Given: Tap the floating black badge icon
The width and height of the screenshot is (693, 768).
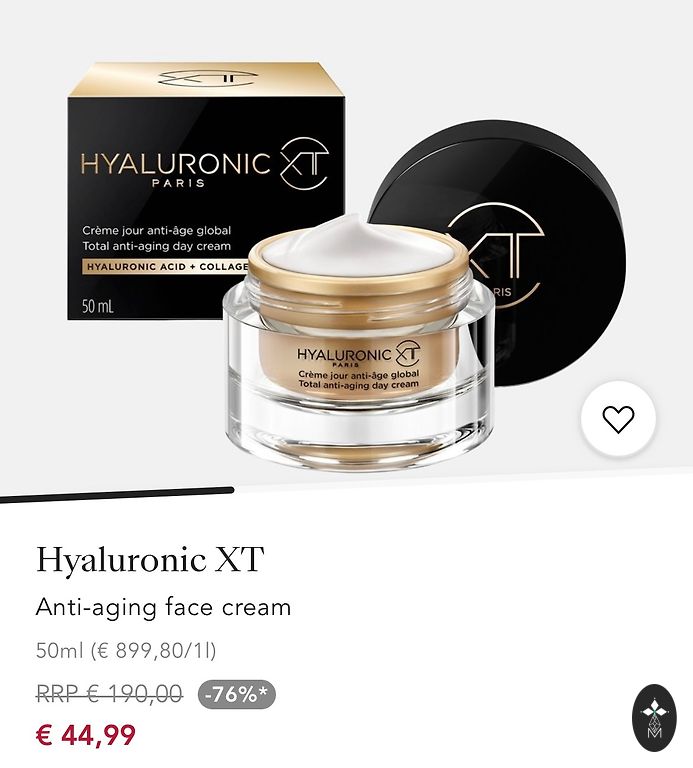Looking at the screenshot, I should (655, 719).
